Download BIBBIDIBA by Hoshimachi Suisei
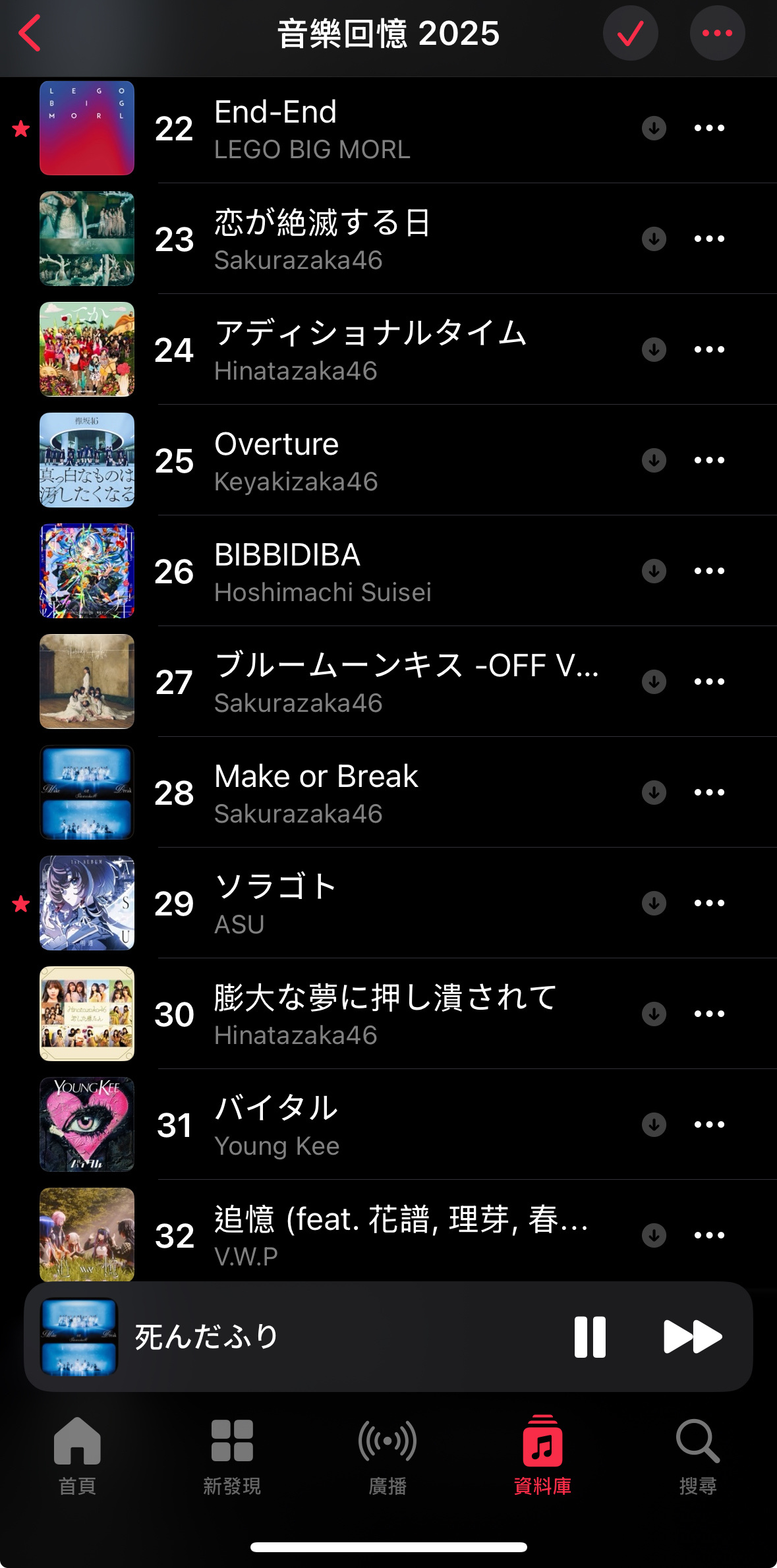Viewport: 777px width, 1568px height. 654,571
